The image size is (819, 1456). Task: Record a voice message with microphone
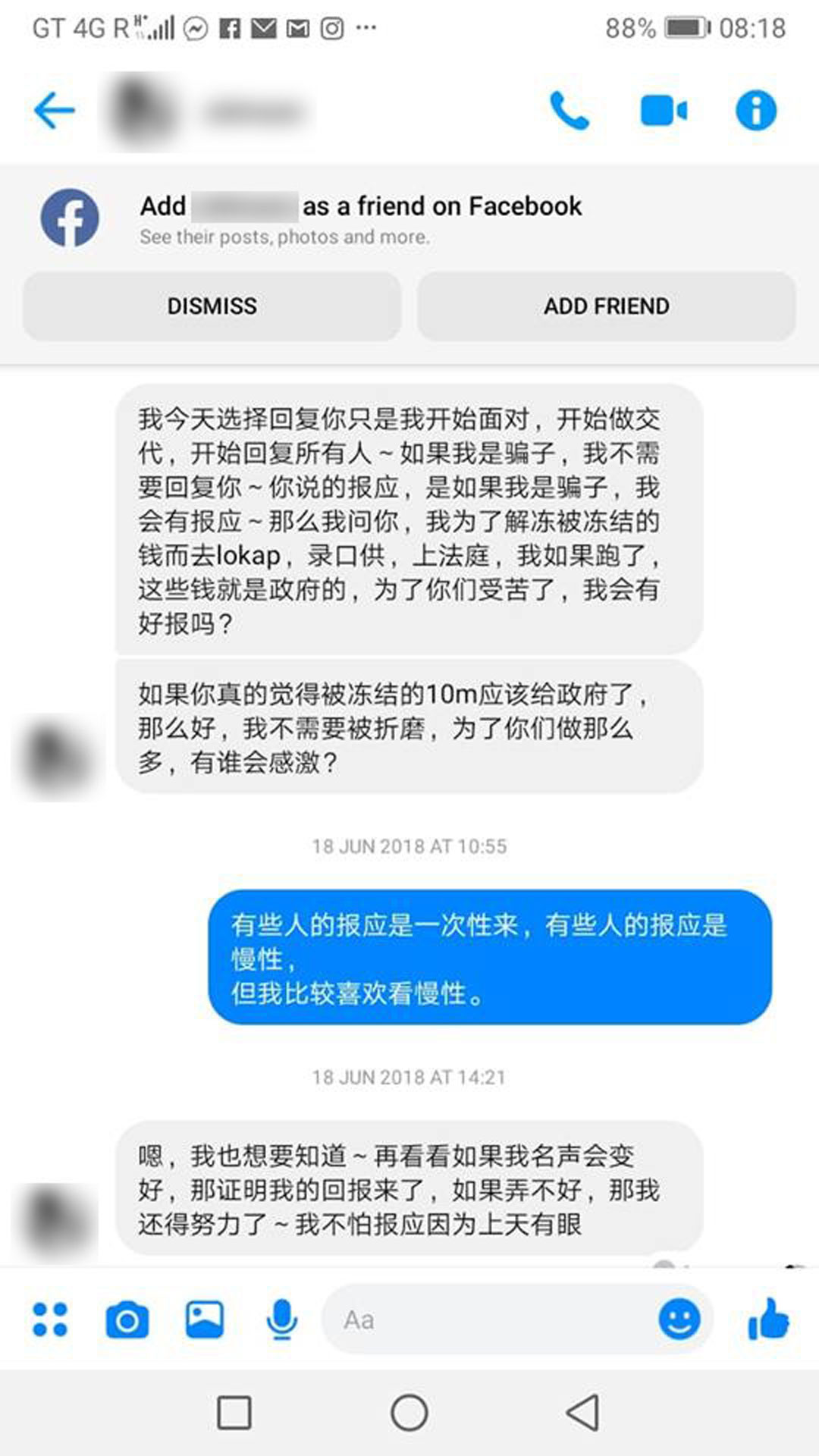[281, 1319]
